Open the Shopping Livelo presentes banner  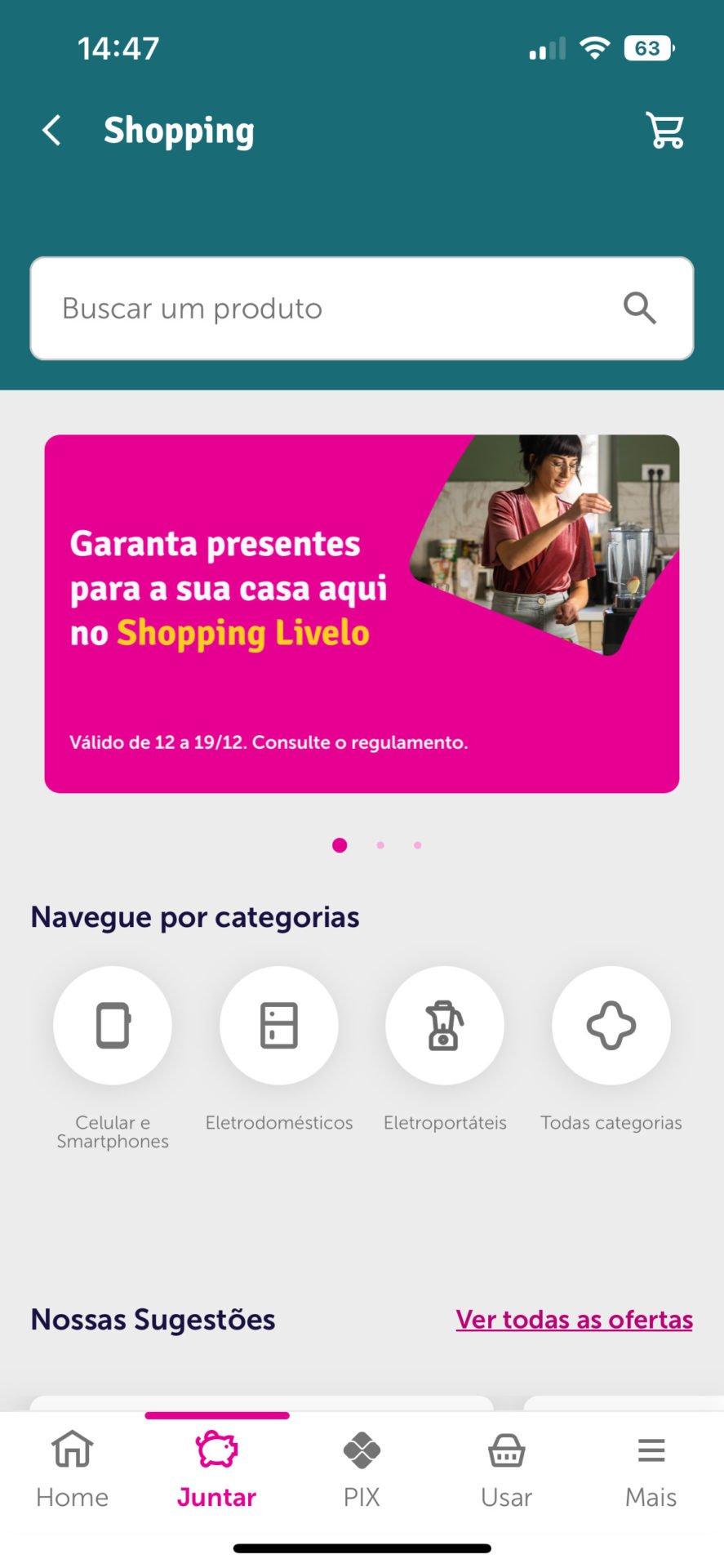[362, 613]
